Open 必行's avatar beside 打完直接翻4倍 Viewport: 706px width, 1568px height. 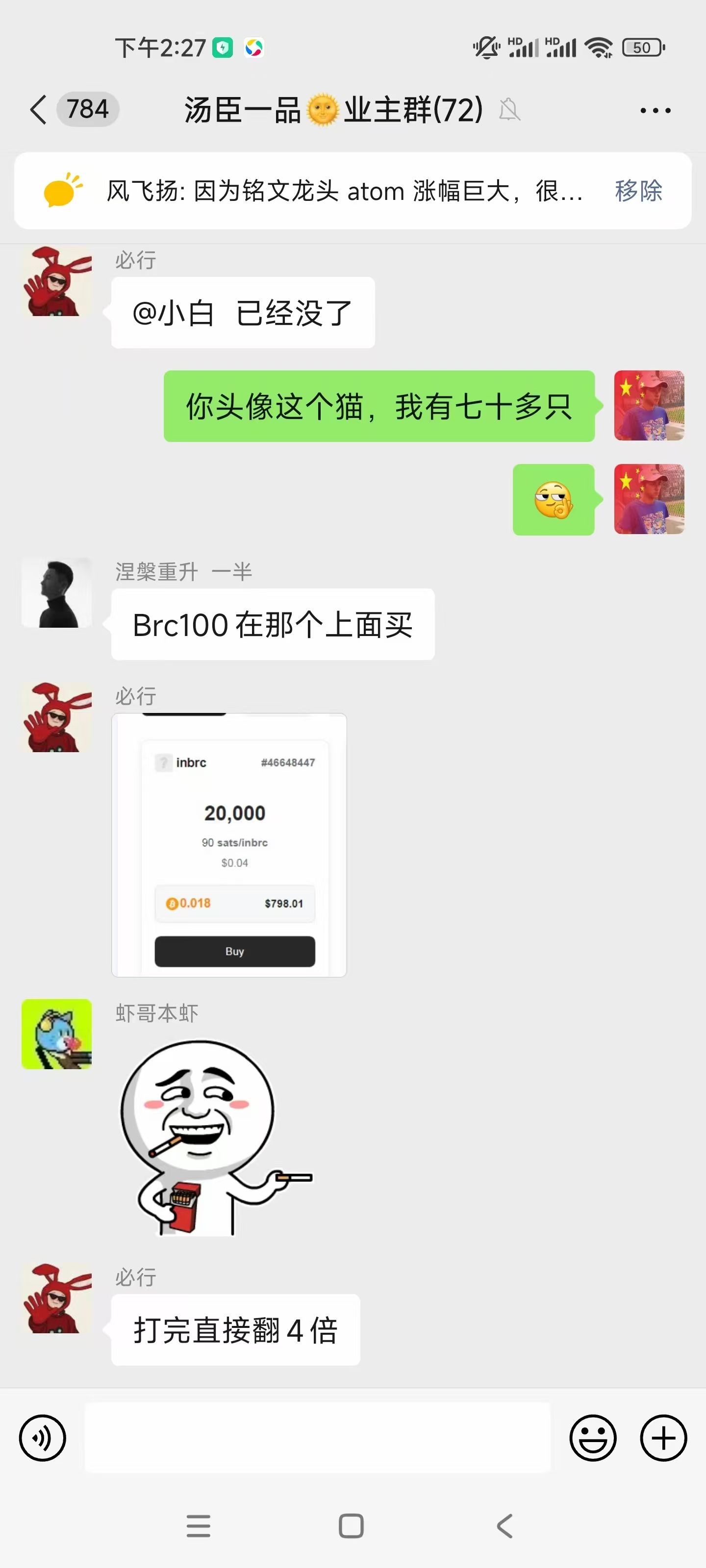(x=57, y=1298)
